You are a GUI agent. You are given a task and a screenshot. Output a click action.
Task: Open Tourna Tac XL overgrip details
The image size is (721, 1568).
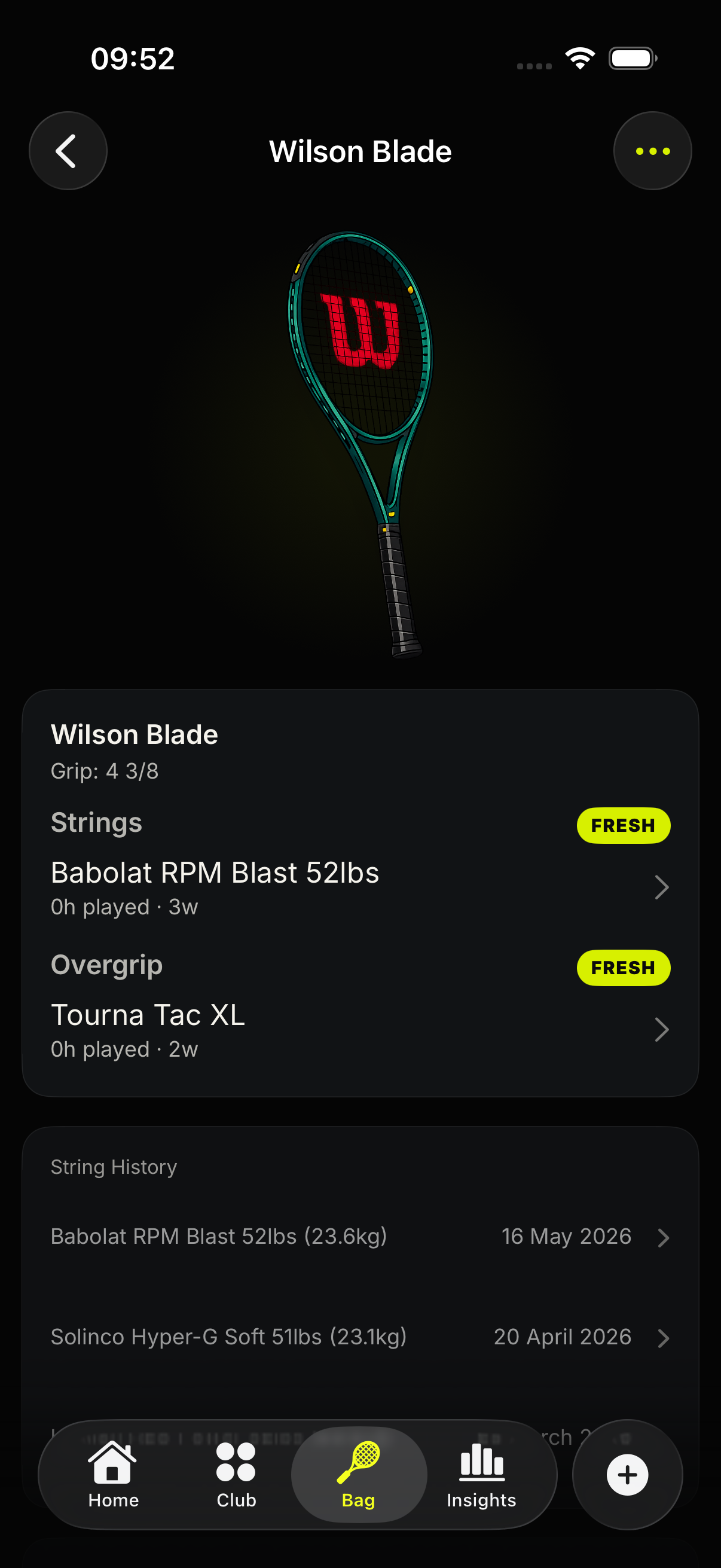coord(360,1030)
